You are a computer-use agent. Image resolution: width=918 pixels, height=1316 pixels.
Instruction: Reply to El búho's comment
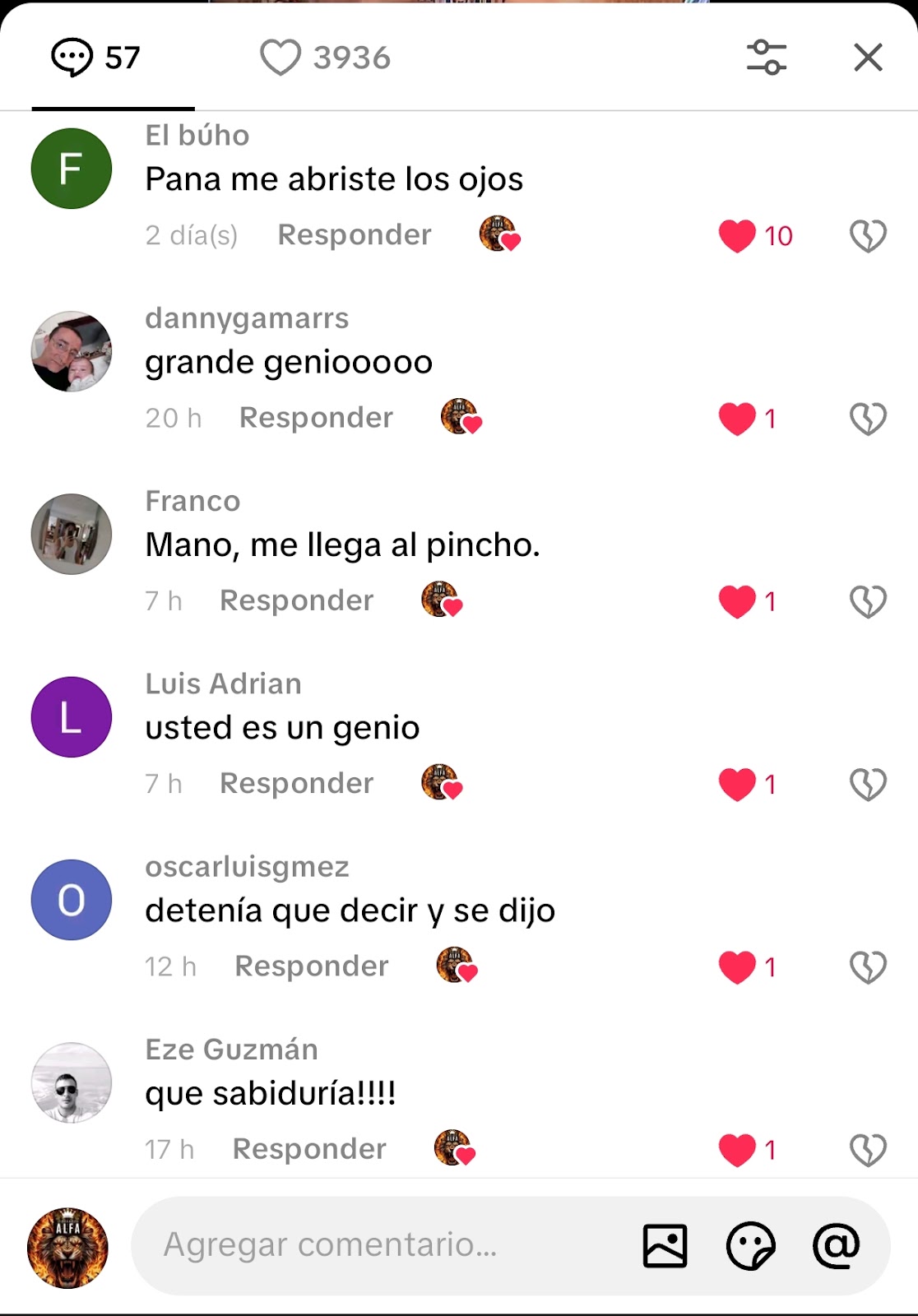tap(354, 235)
